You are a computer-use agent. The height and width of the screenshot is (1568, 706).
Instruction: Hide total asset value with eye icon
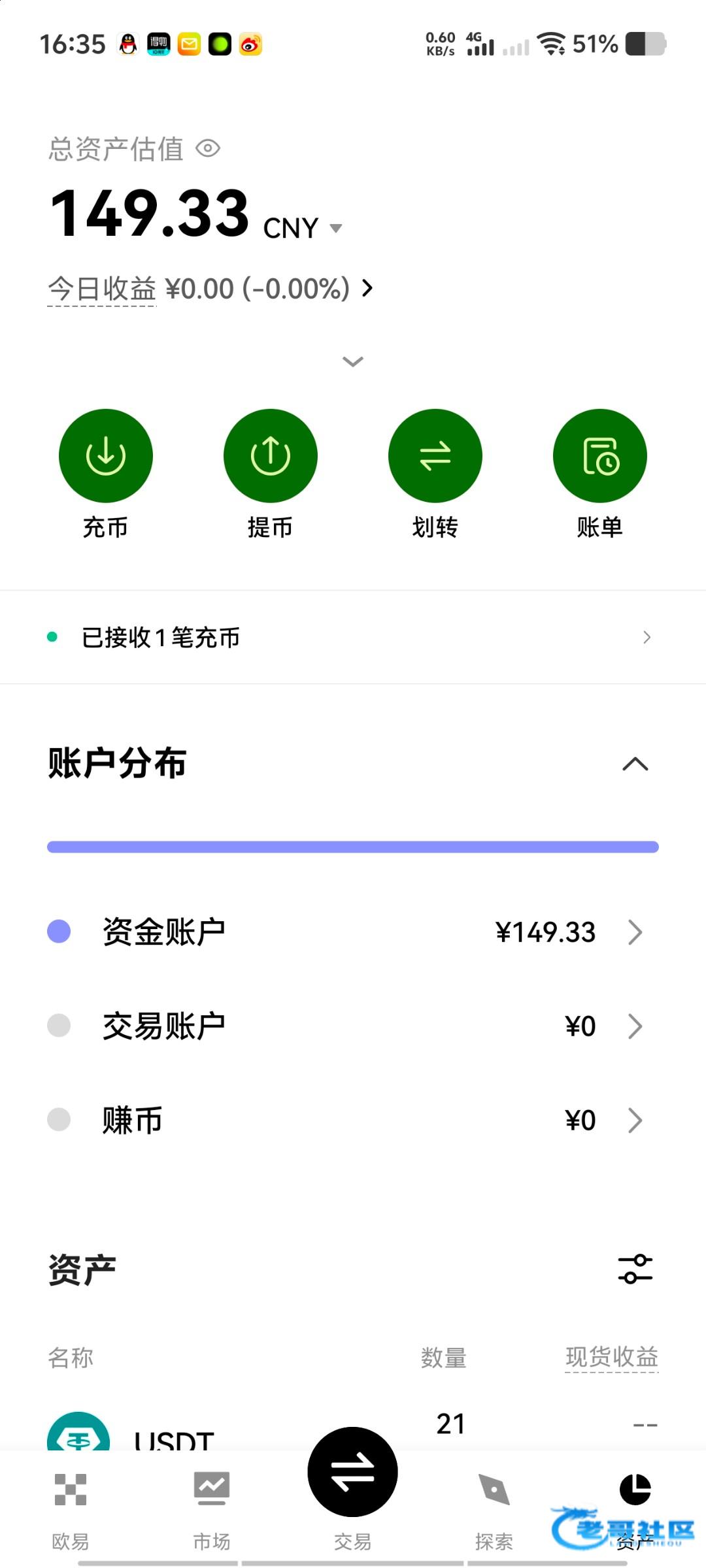[x=208, y=148]
